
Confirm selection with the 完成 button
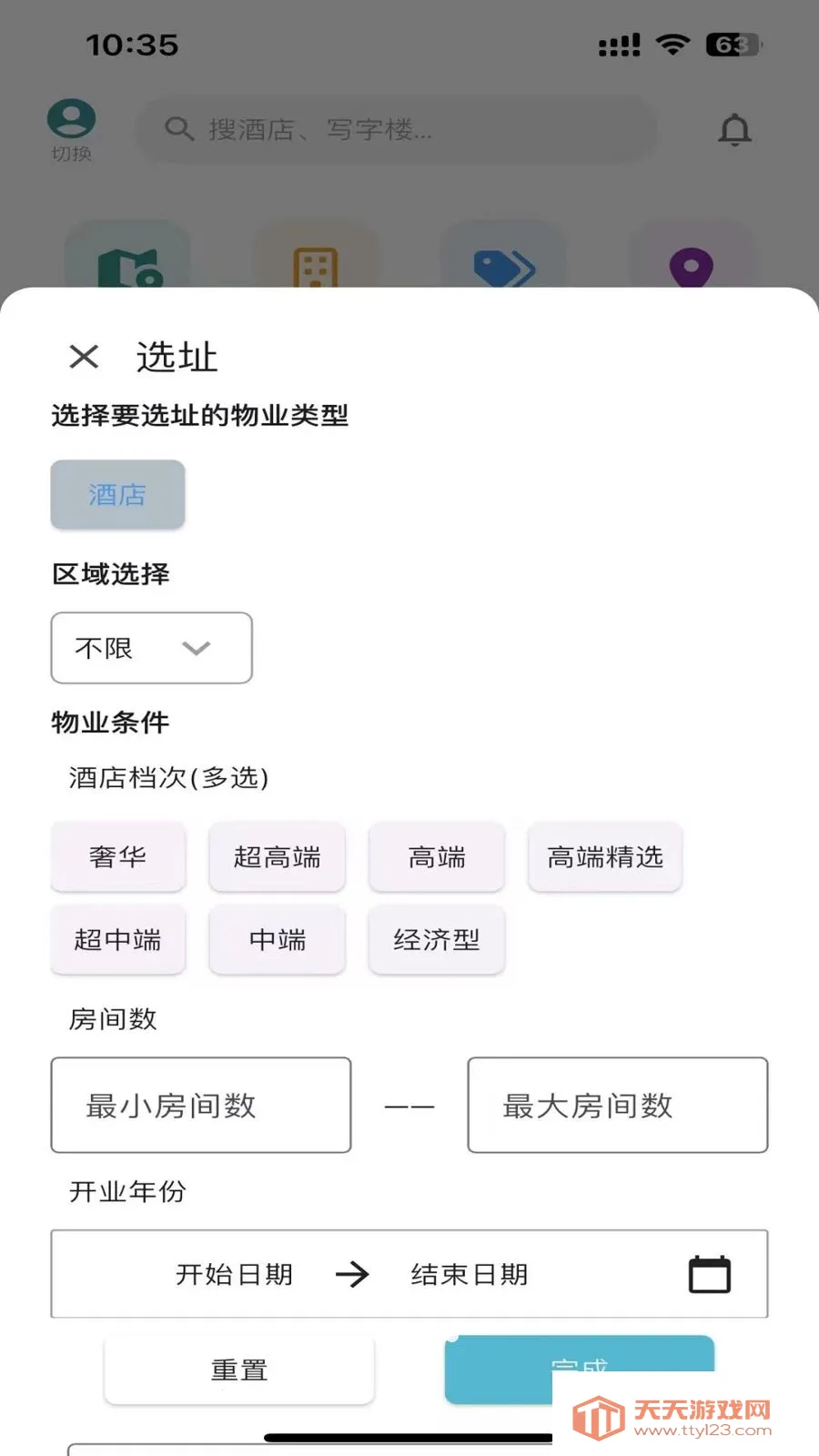click(x=580, y=1369)
